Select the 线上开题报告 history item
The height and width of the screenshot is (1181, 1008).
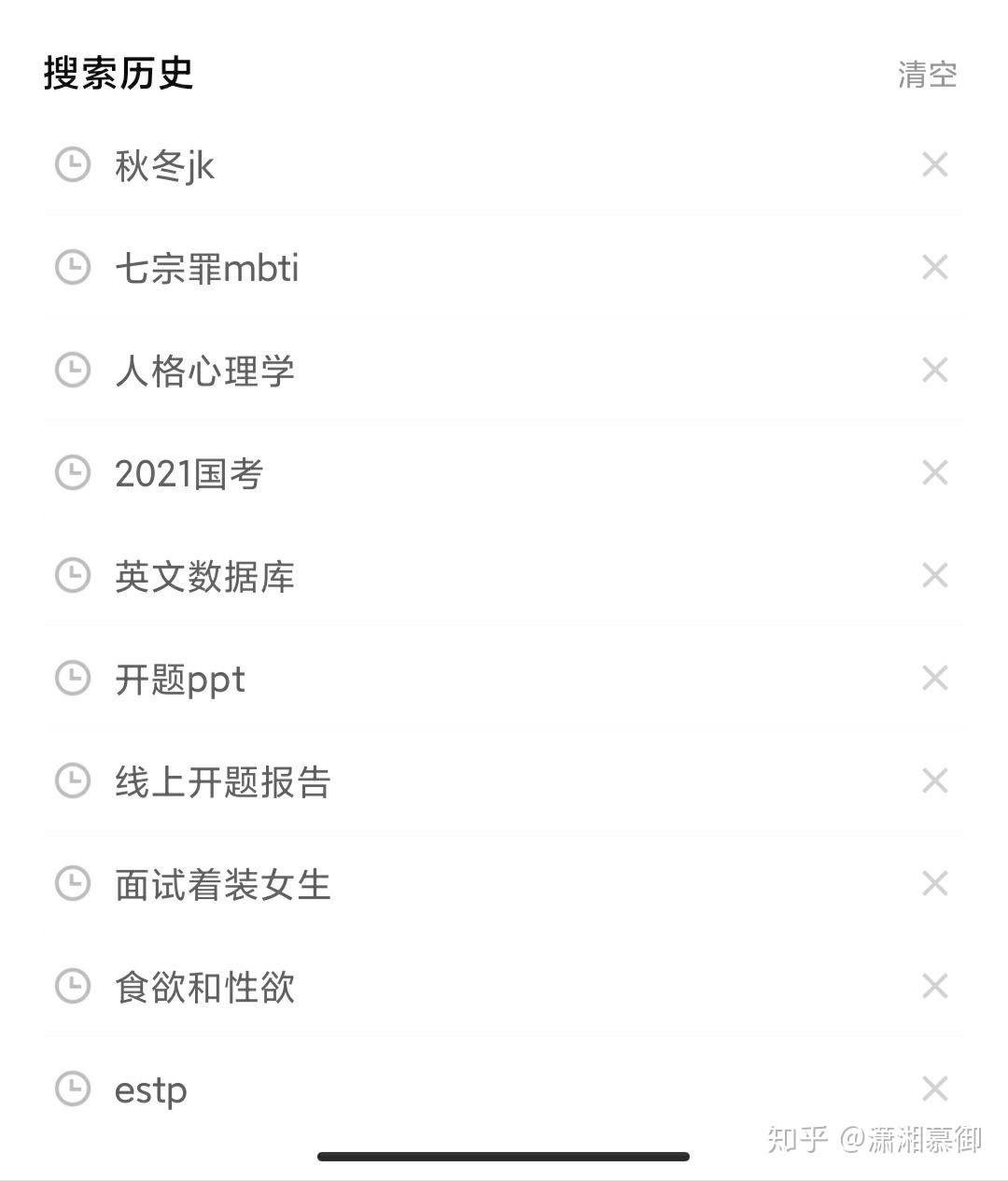223,782
